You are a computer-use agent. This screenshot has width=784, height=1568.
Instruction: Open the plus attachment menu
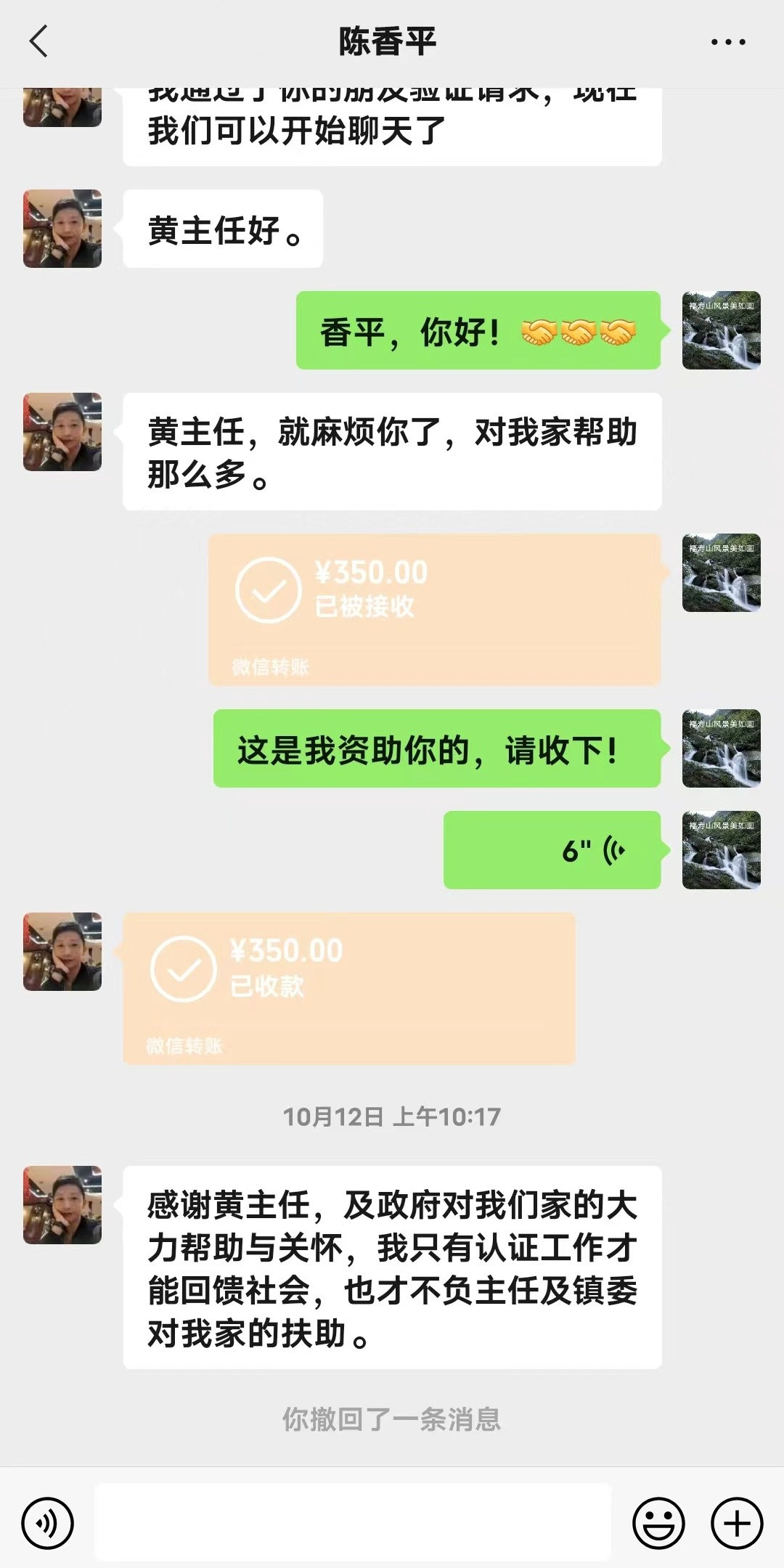(737, 1523)
